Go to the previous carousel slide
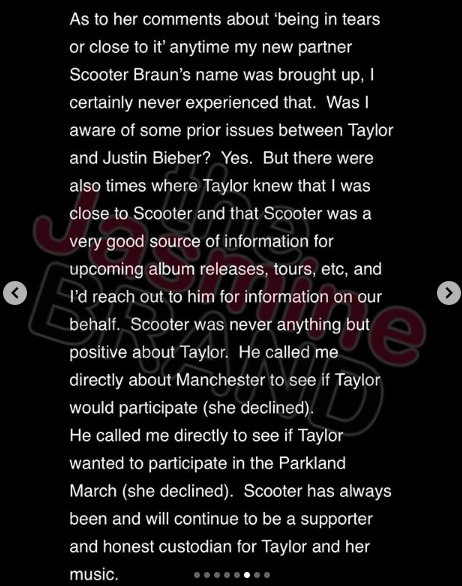The width and height of the screenshot is (462, 586). pyautogui.click(x=15, y=293)
